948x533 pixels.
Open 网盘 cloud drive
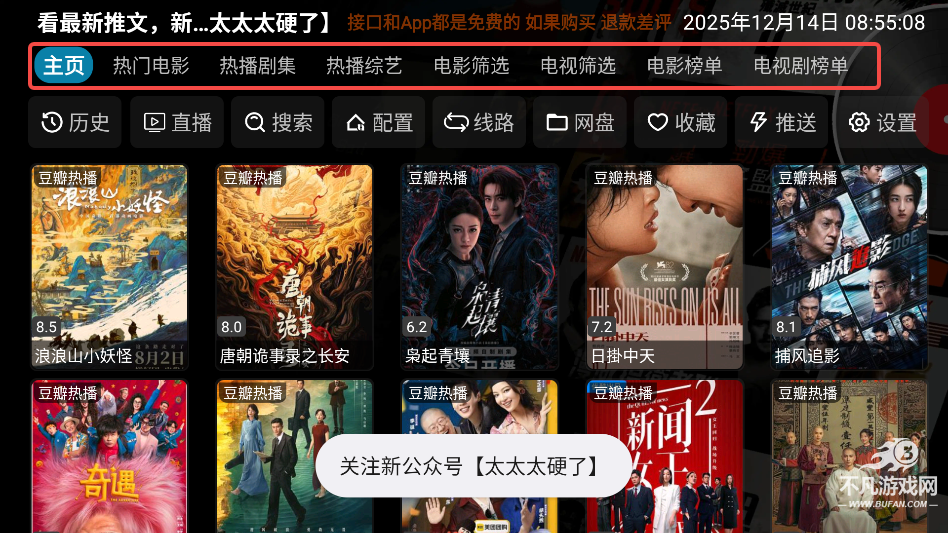coord(580,122)
